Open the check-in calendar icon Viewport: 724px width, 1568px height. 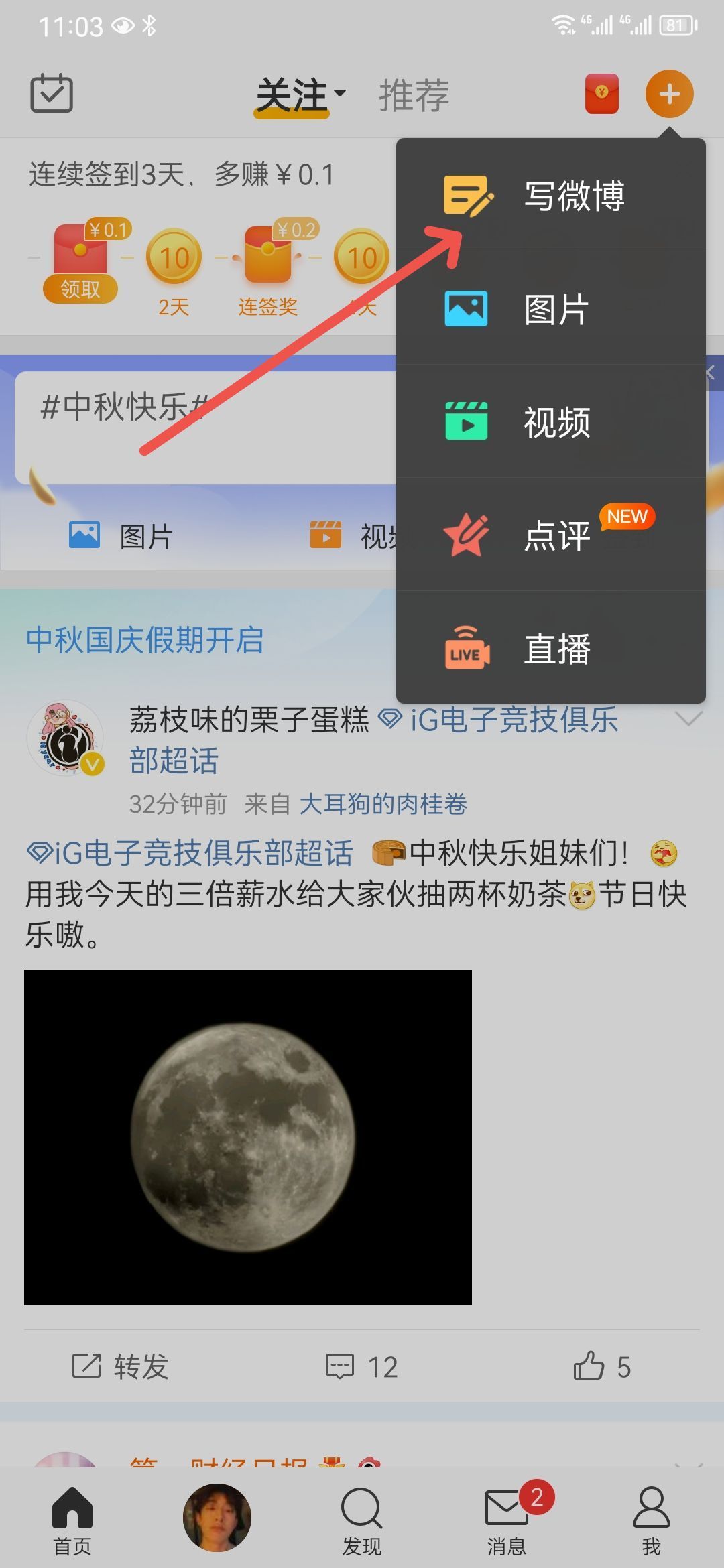coord(52,94)
